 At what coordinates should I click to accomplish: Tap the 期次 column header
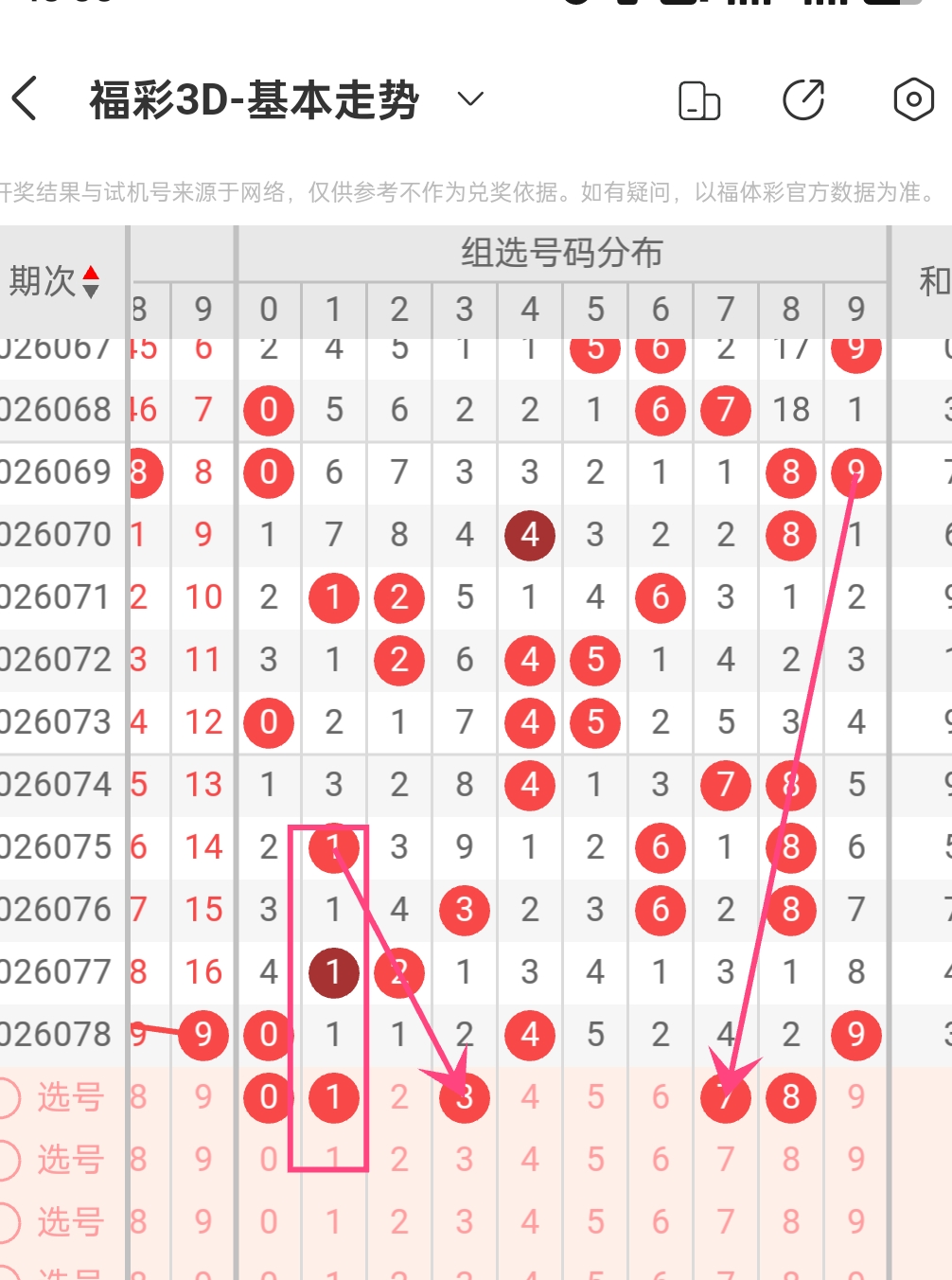coord(43,280)
